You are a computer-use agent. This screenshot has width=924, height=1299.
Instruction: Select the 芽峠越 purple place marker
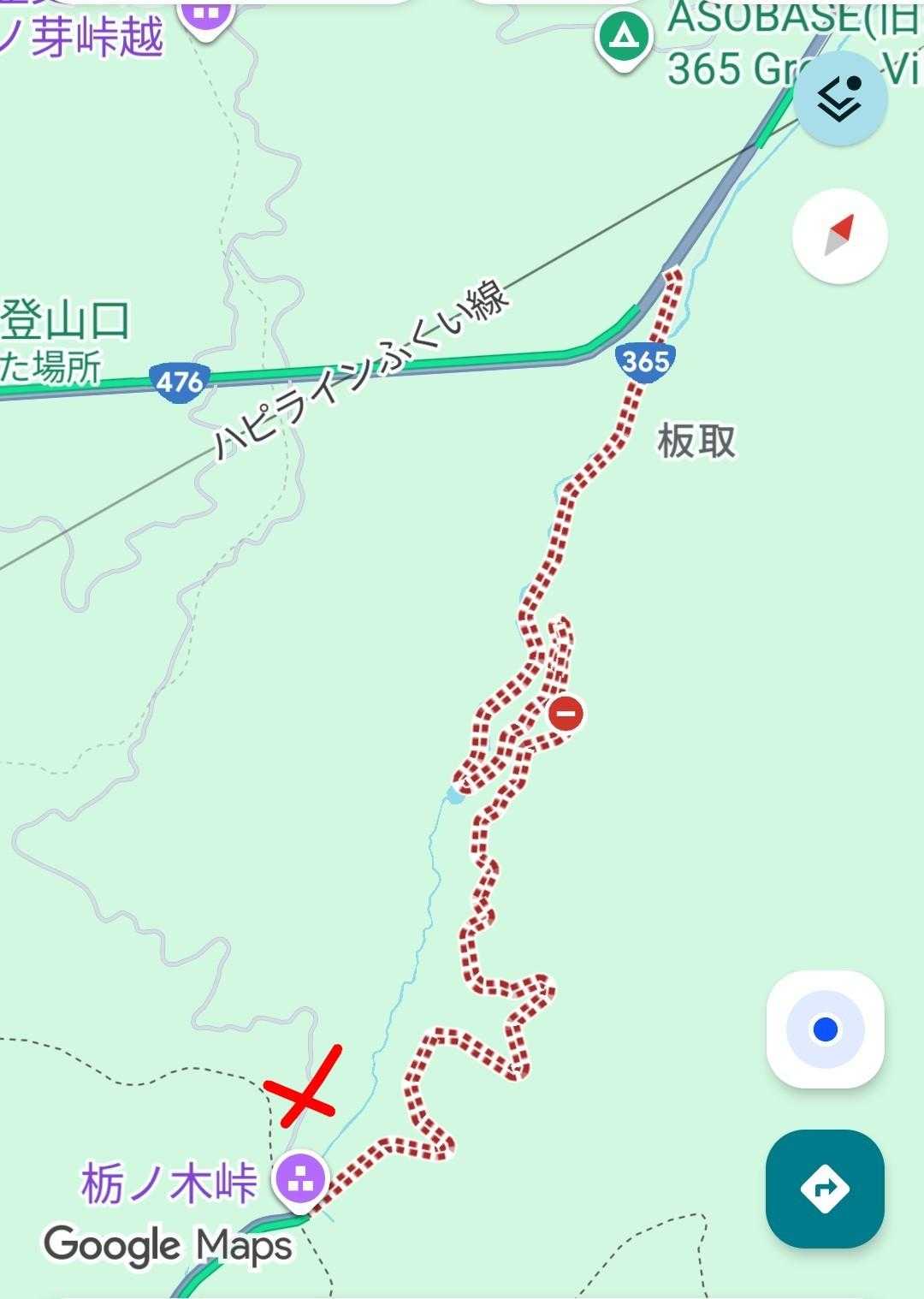204,15
